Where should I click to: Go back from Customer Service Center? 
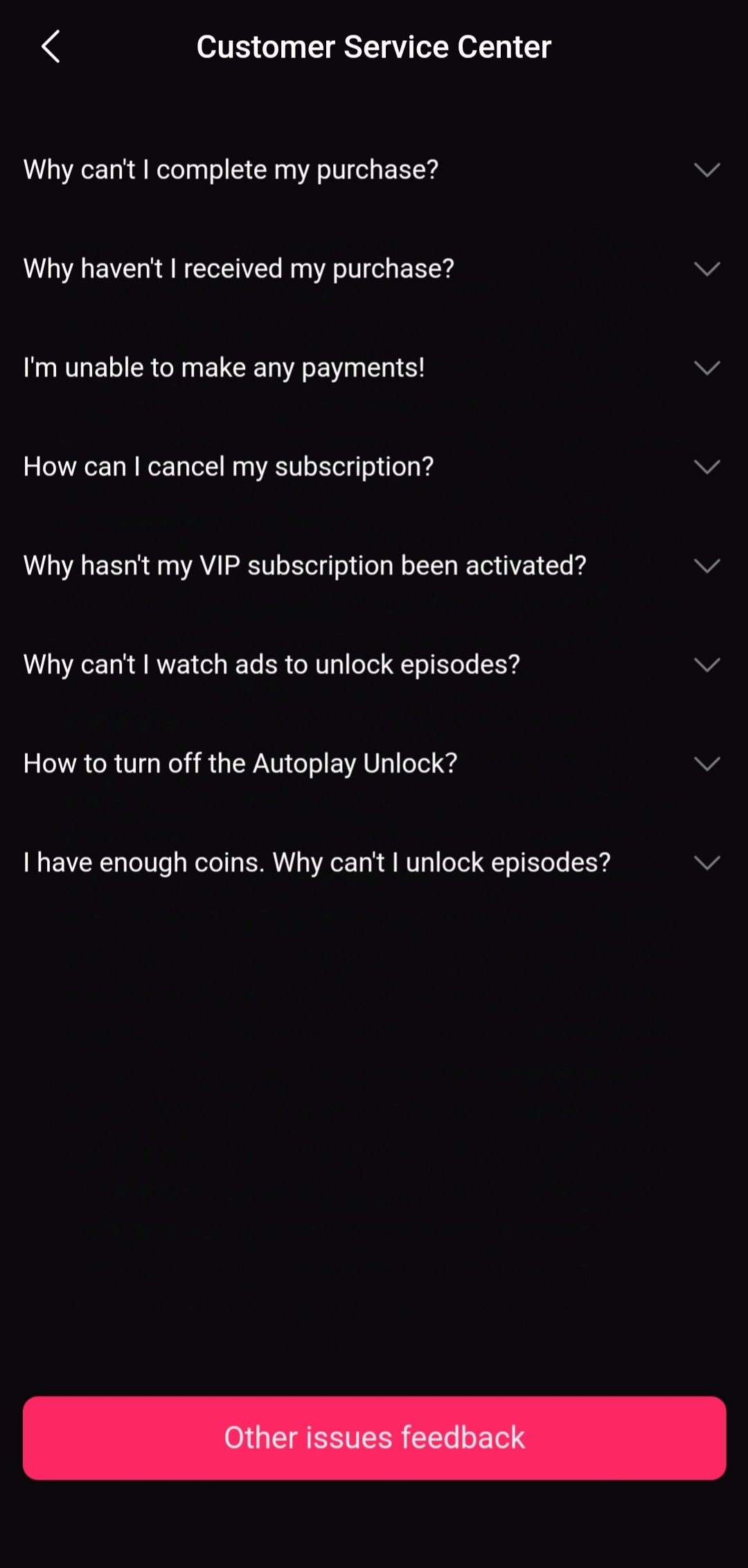(51, 47)
